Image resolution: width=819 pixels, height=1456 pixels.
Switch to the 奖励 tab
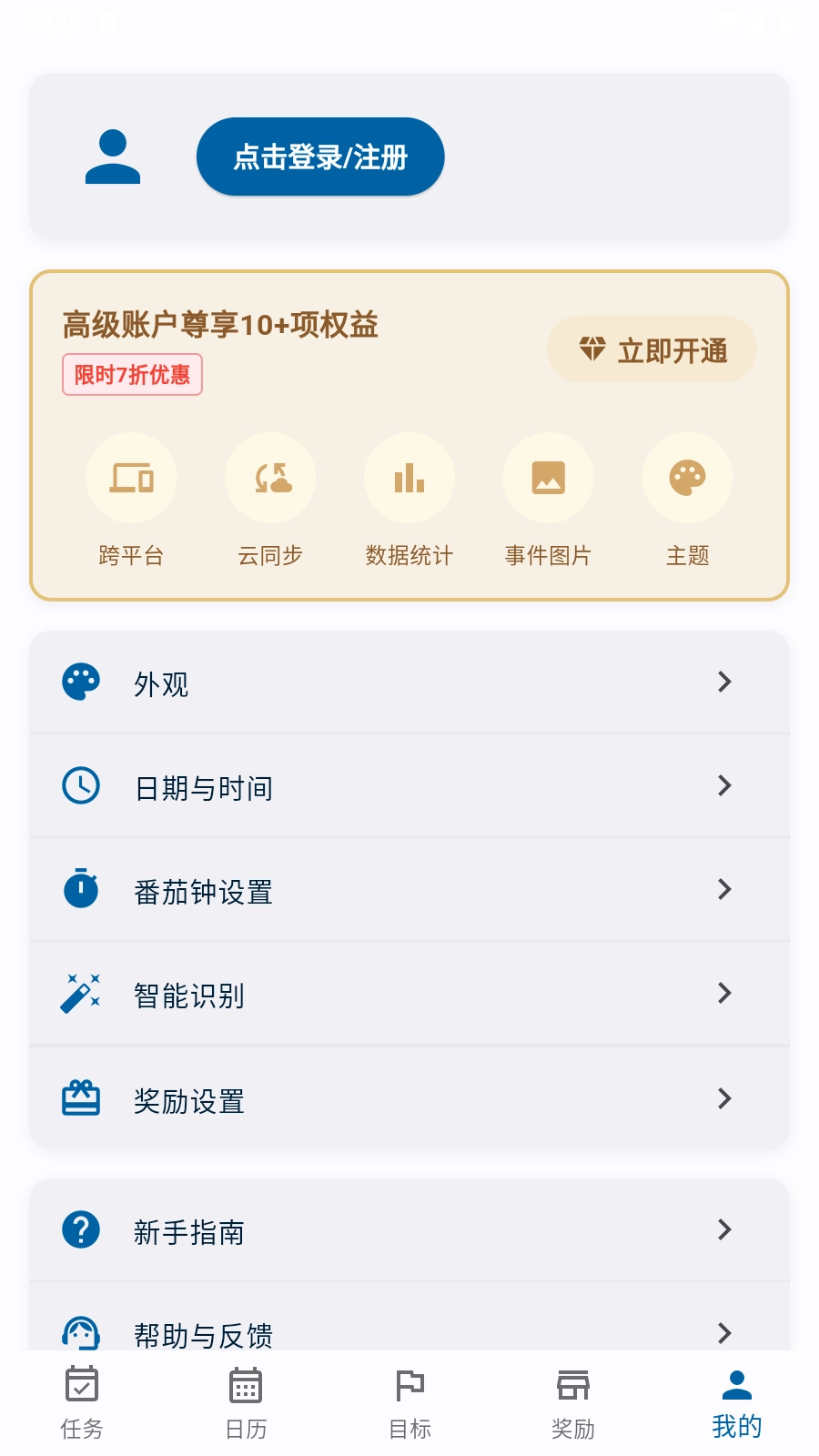pyautogui.click(x=573, y=1403)
